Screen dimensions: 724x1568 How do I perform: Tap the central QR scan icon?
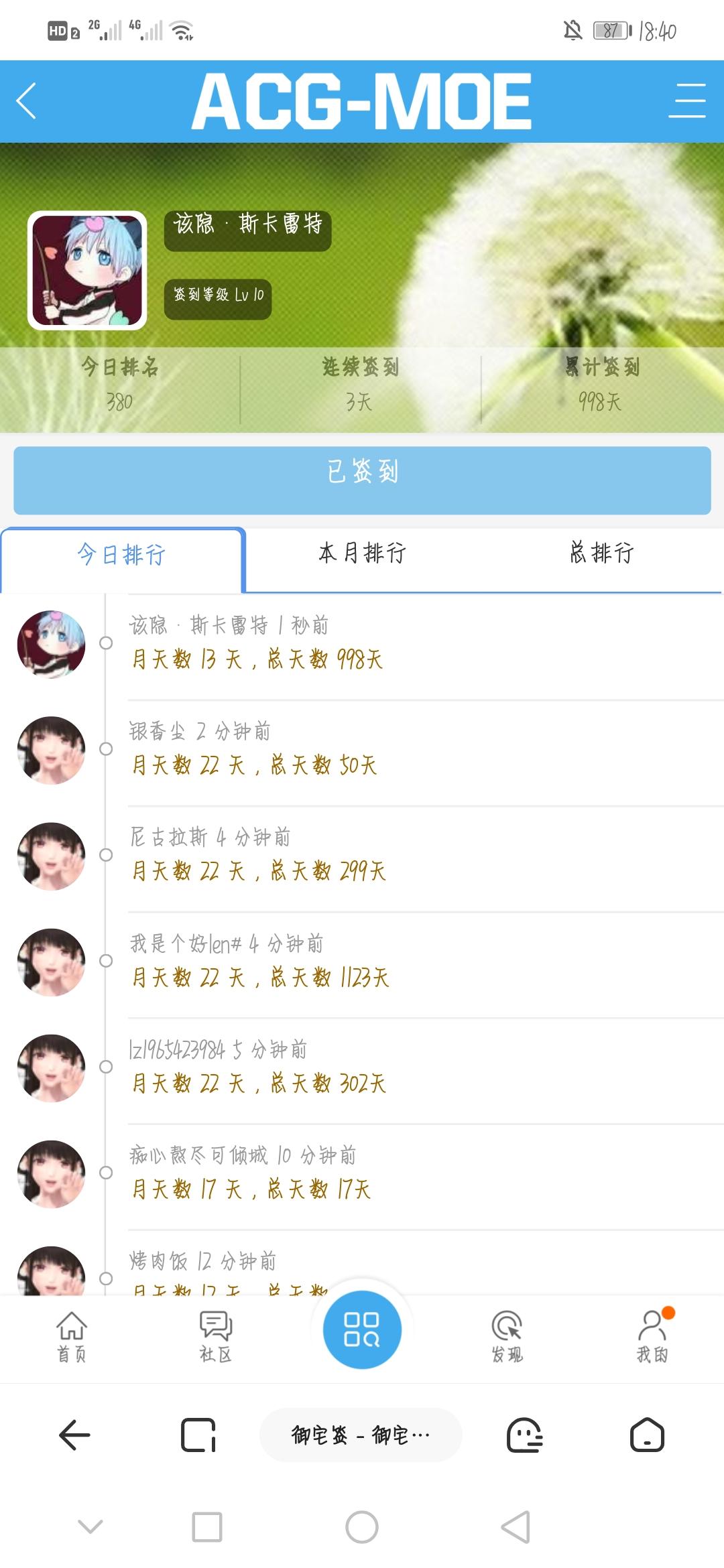pos(362,1330)
